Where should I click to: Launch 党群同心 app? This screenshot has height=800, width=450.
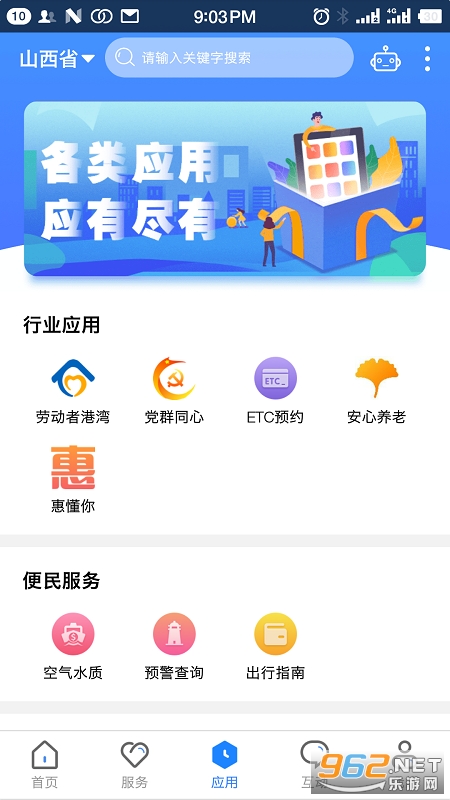click(174, 391)
